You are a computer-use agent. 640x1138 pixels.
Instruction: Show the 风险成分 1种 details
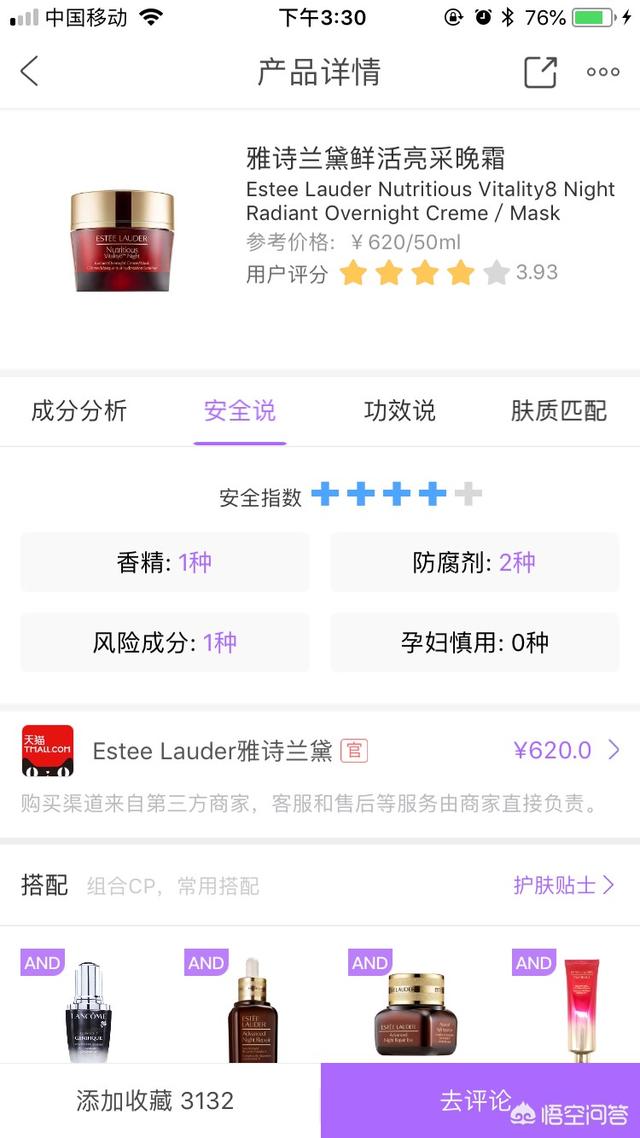[165, 642]
